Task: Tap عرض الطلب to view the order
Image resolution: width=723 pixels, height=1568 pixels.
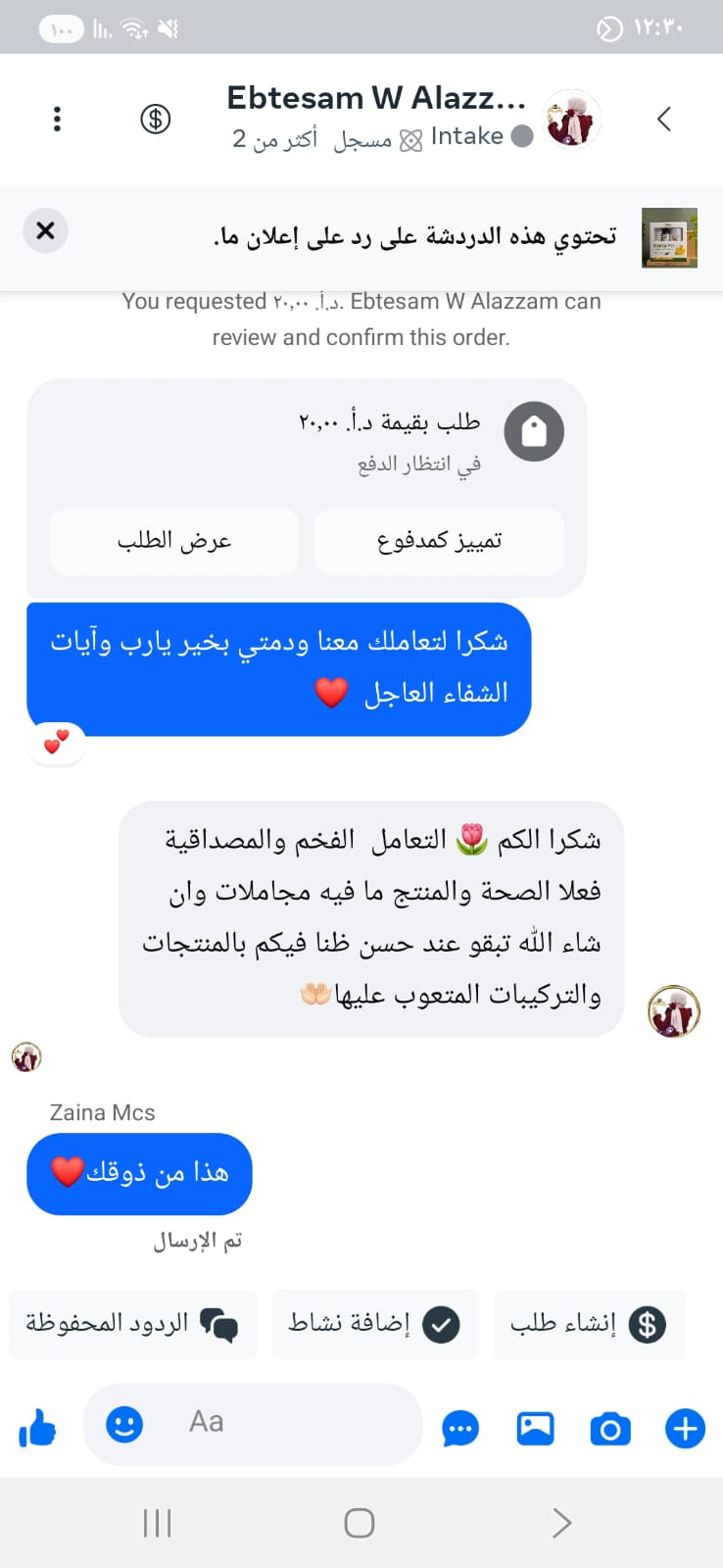Action: (174, 541)
